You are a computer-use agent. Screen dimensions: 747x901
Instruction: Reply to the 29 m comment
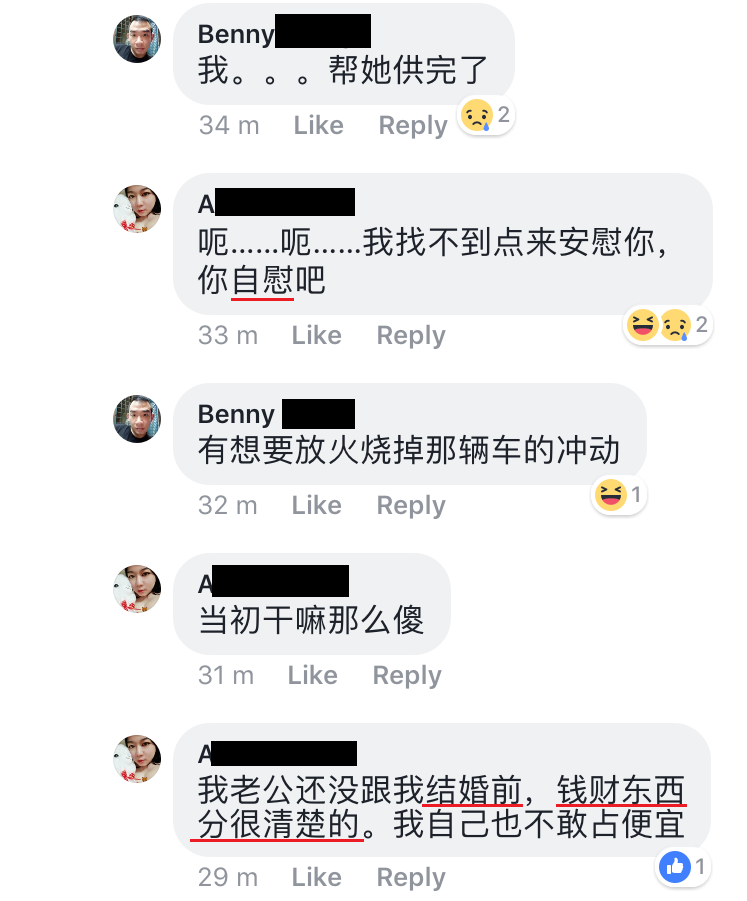[x=410, y=878]
